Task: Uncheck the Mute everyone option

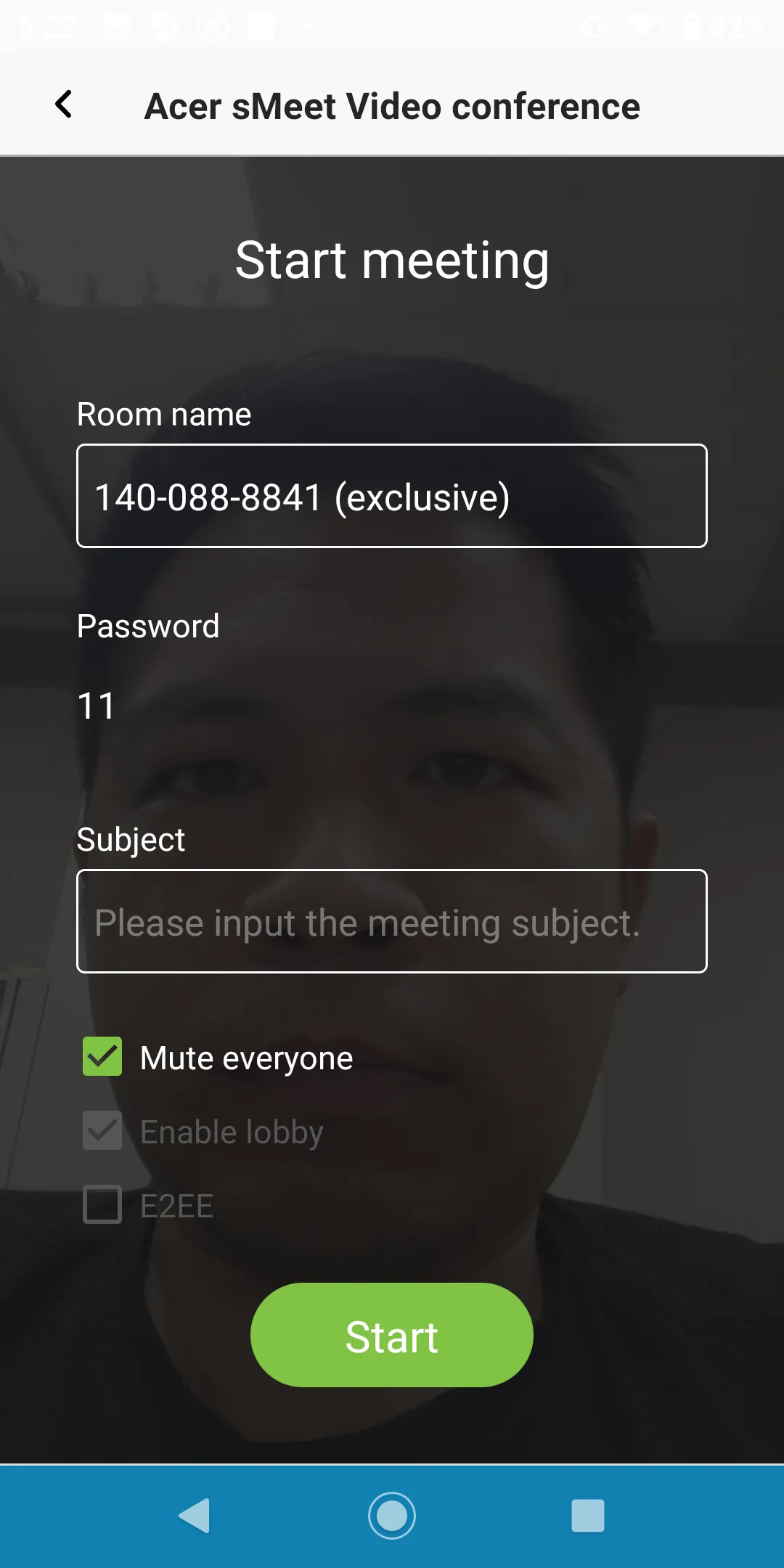Action: coord(102,1058)
